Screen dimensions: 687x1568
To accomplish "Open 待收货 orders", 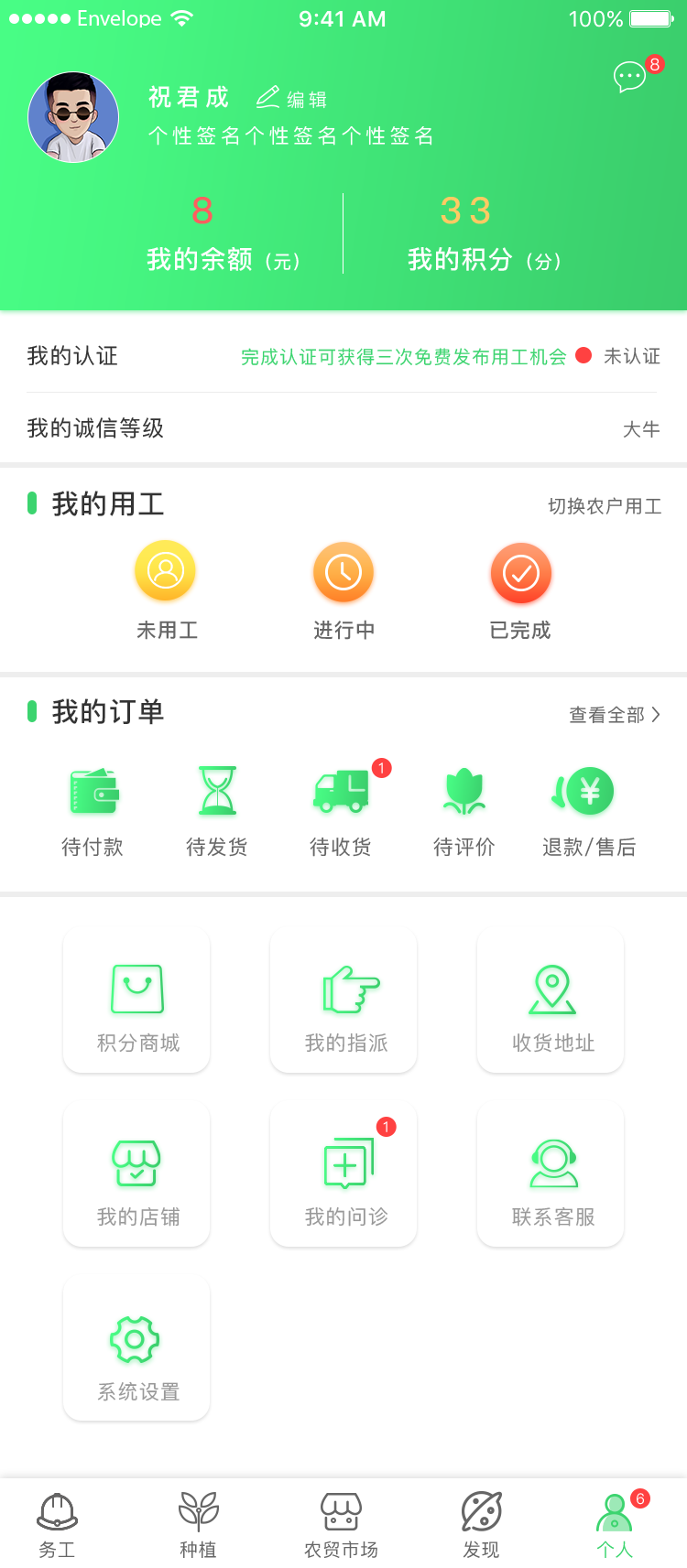I will pos(342,812).
